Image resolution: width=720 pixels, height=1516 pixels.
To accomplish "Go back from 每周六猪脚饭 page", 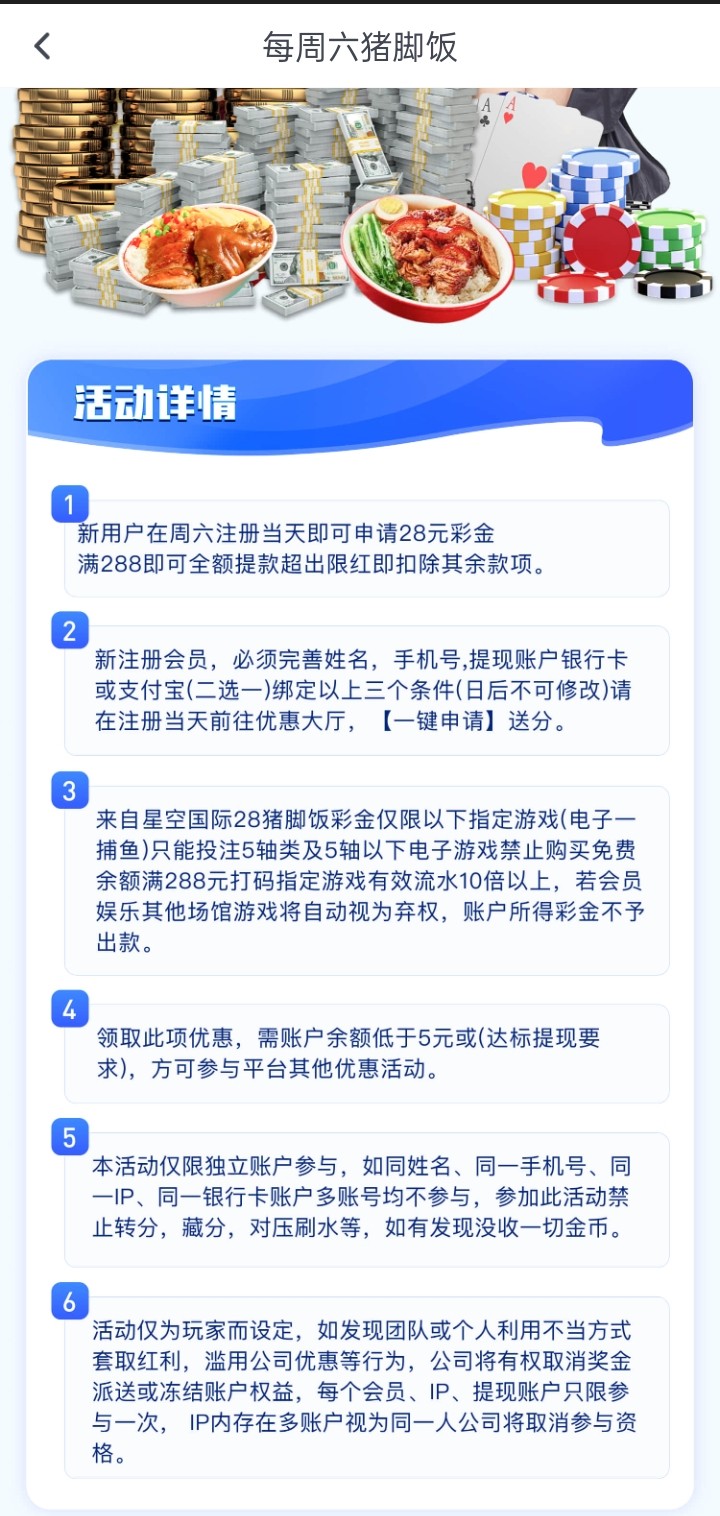I will click(x=42, y=46).
